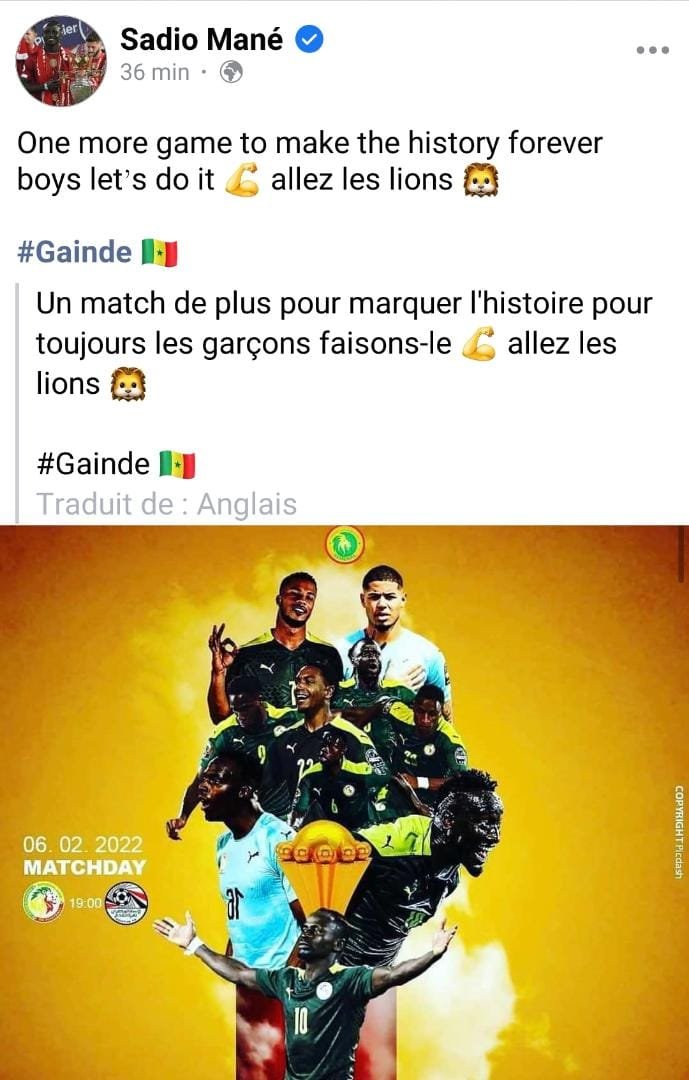View the matchday poster image full screen

344,800
